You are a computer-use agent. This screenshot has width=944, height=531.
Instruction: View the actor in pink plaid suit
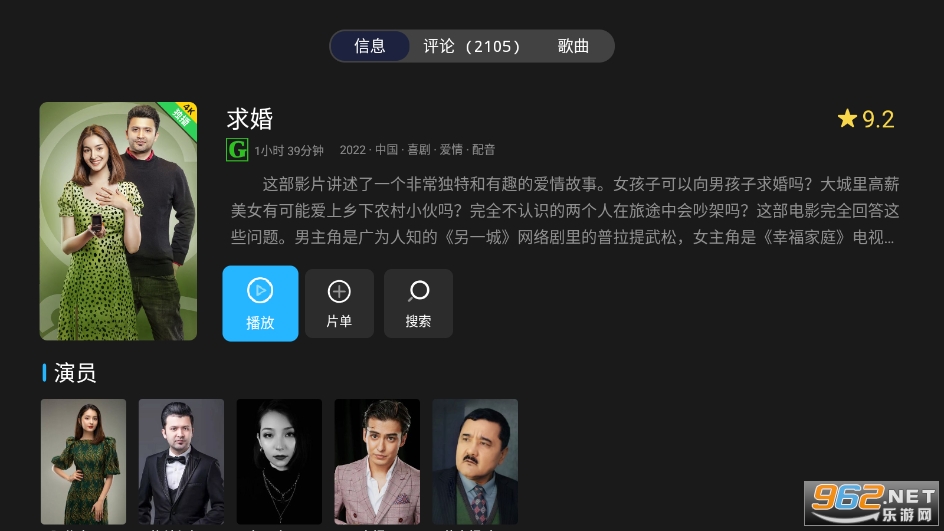[377, 461]
